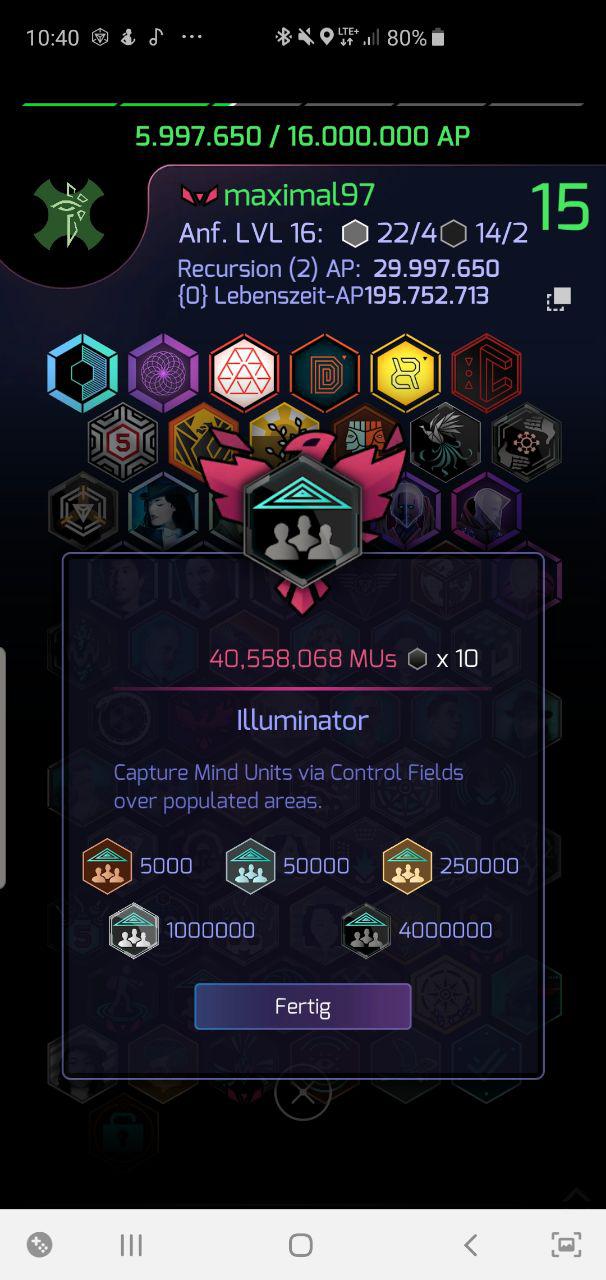Tap the share/export icon next to Lebenszeit-AP

[x=558, y=298]
